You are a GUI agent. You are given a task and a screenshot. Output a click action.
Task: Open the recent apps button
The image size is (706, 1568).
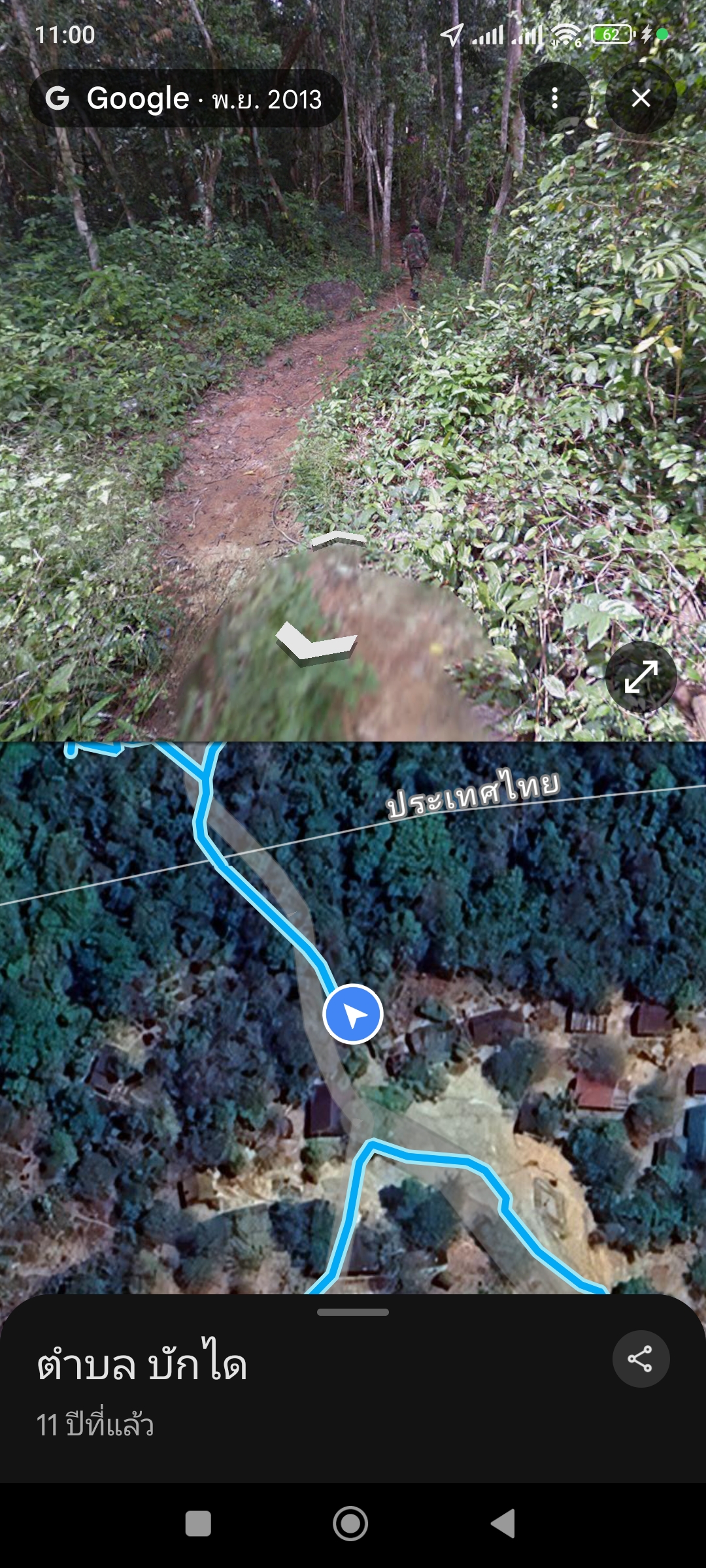click(198, 1524)
